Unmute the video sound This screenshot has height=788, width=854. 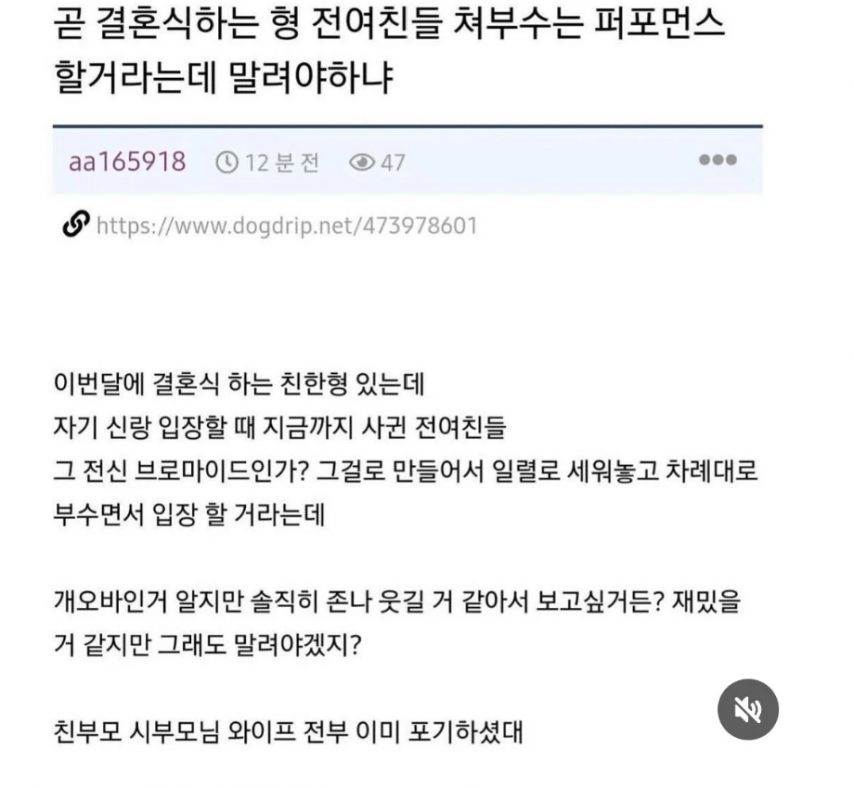[748, 710]
